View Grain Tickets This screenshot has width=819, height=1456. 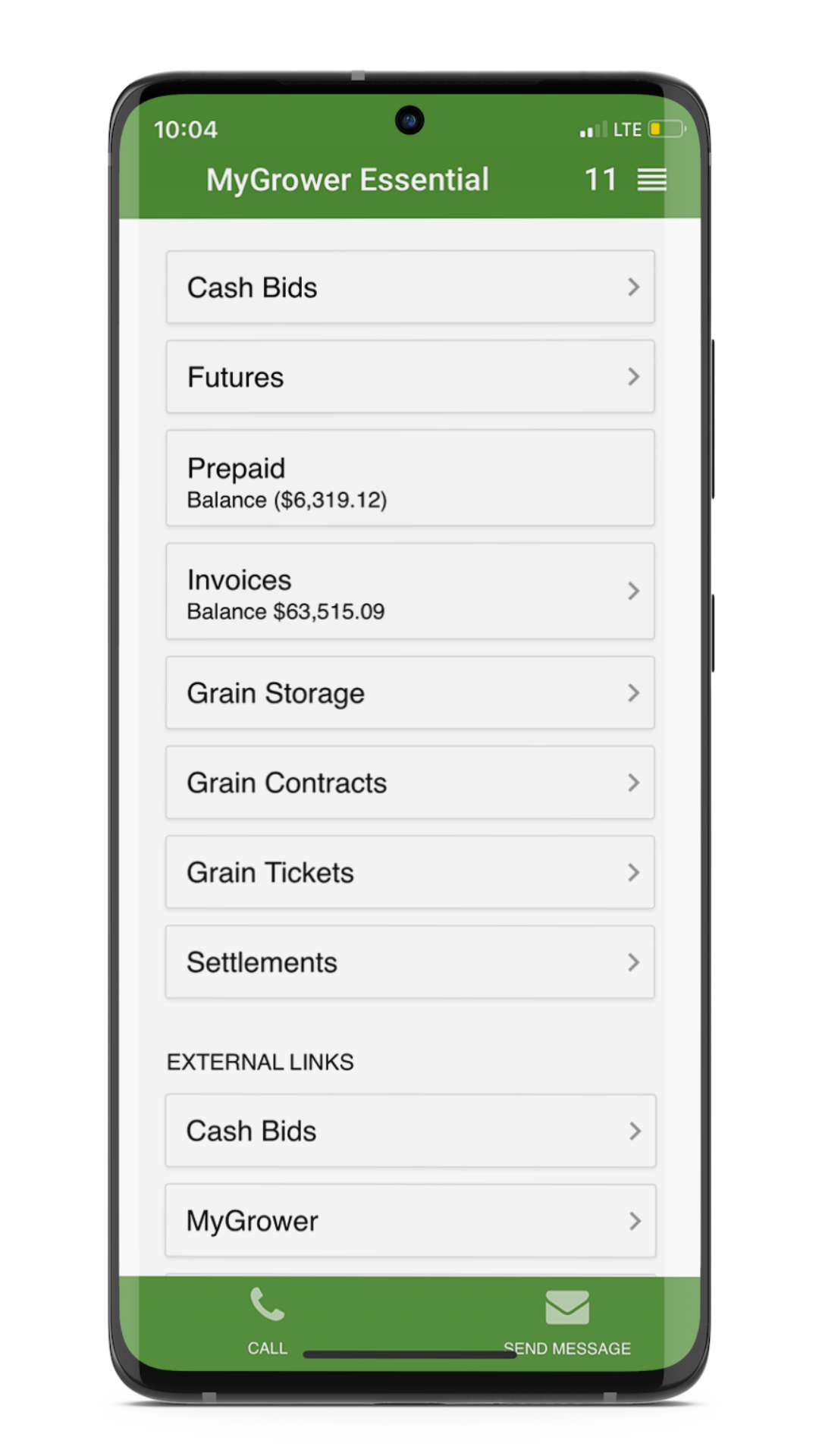(409, 872)
